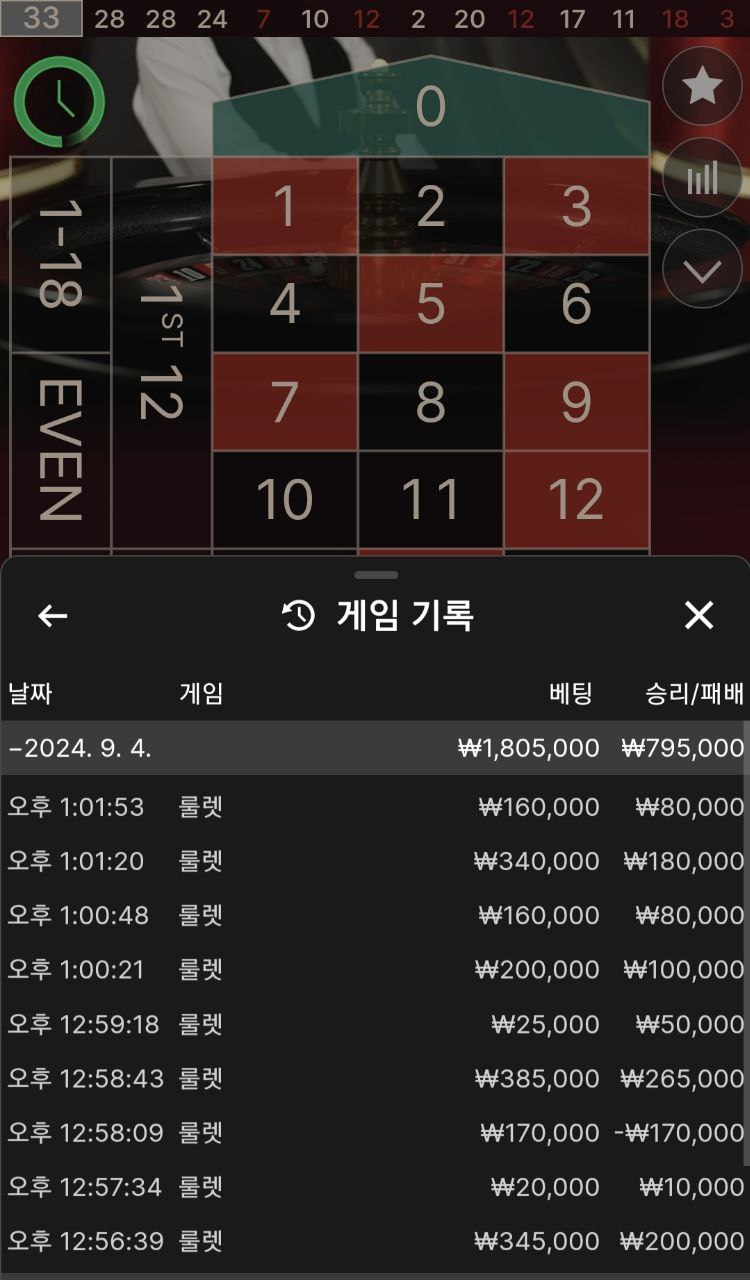Bet on black number 8
This screenshot has width=750, height=1280.
tap(430, 402)
